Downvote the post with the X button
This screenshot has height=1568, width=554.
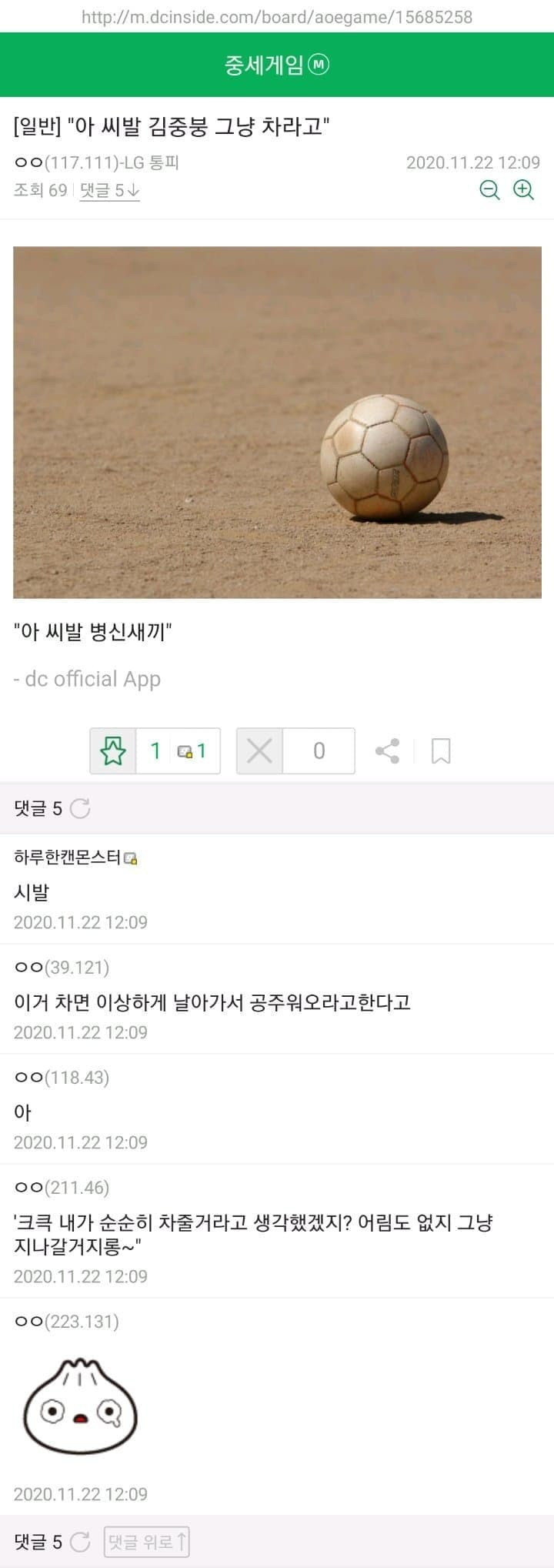click(259, 751)
